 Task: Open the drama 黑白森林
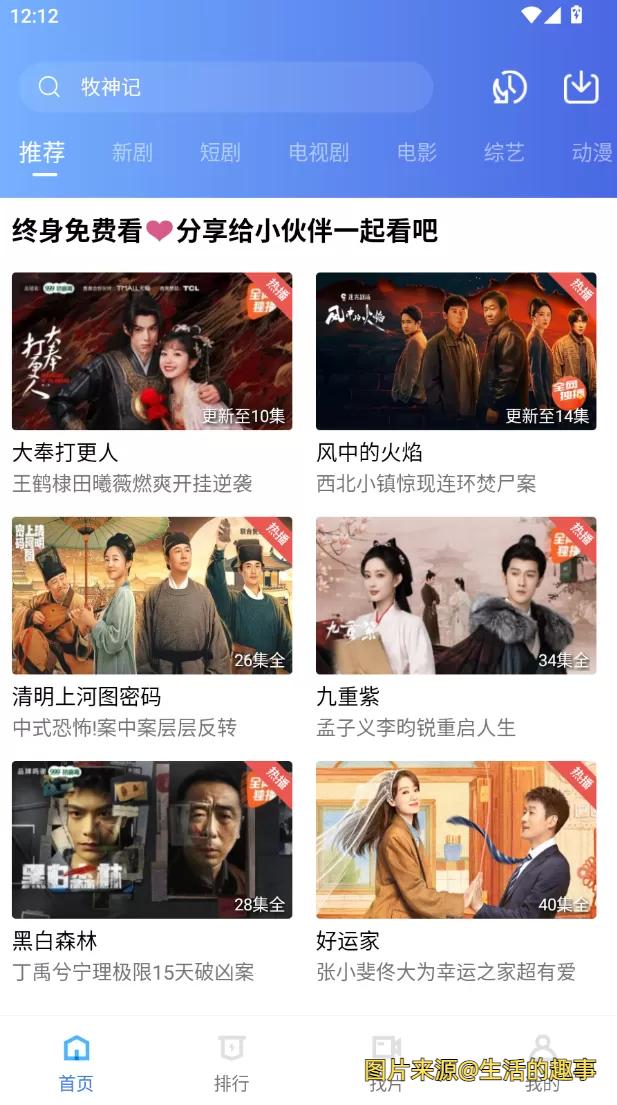tap(152, 839)
